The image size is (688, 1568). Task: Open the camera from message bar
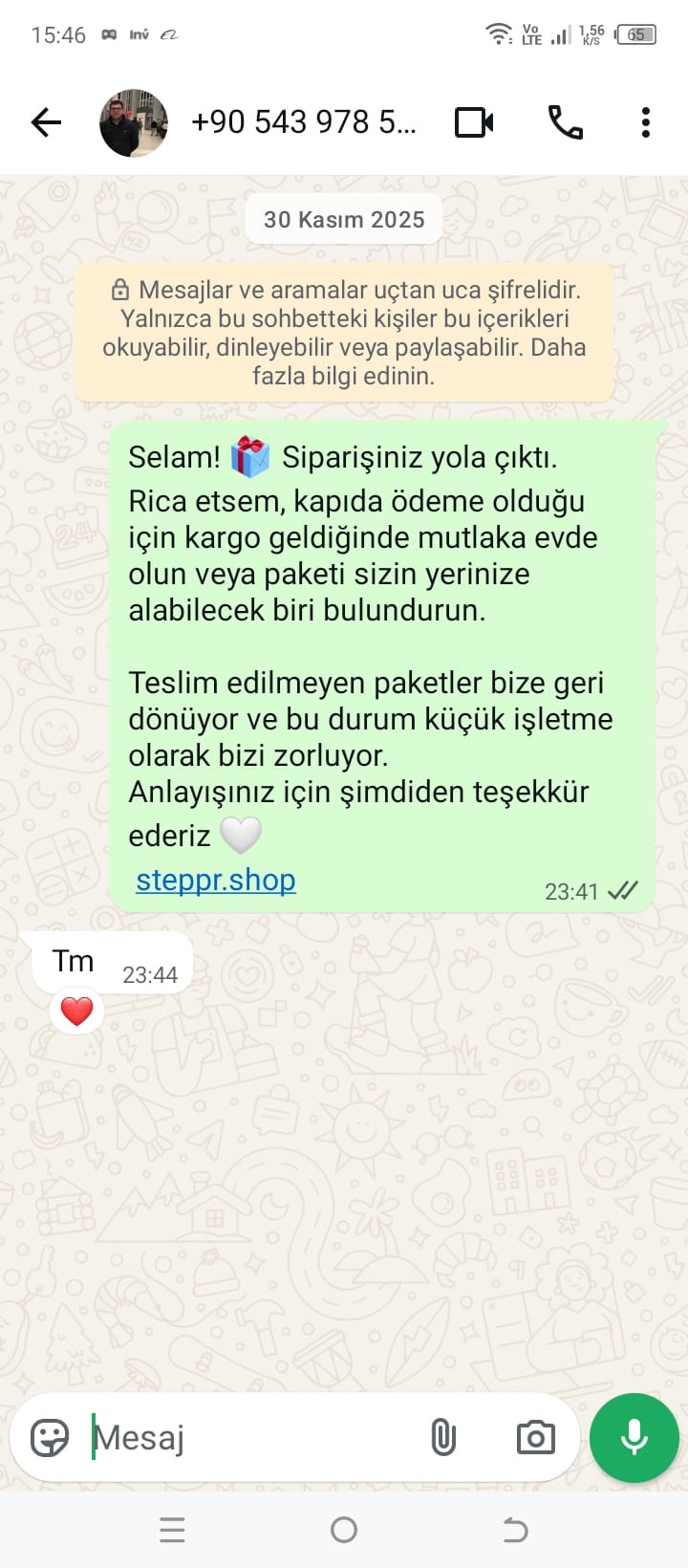tap(535, 1437)
